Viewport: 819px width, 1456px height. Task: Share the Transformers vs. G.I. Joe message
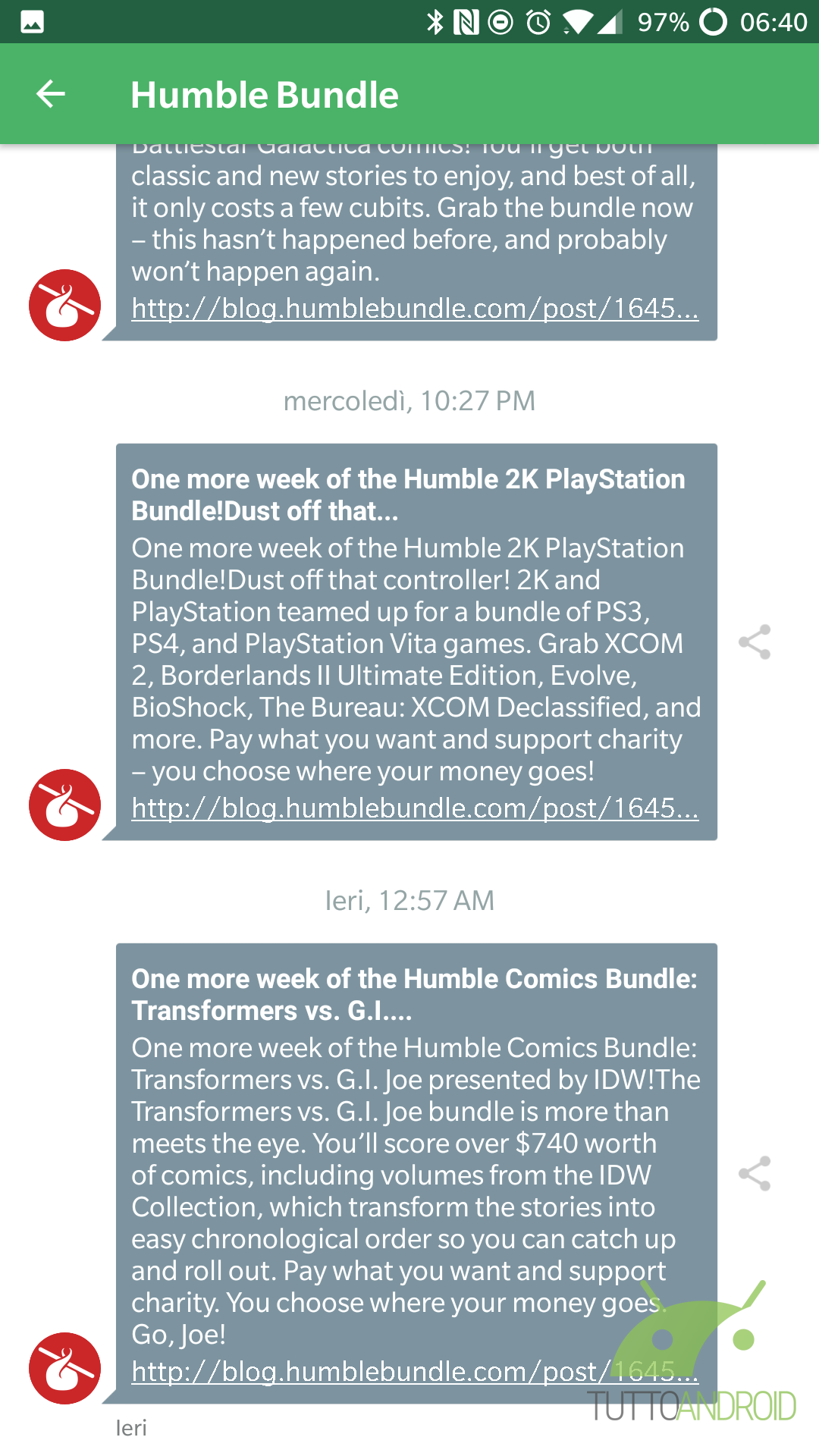[755, 1174]
